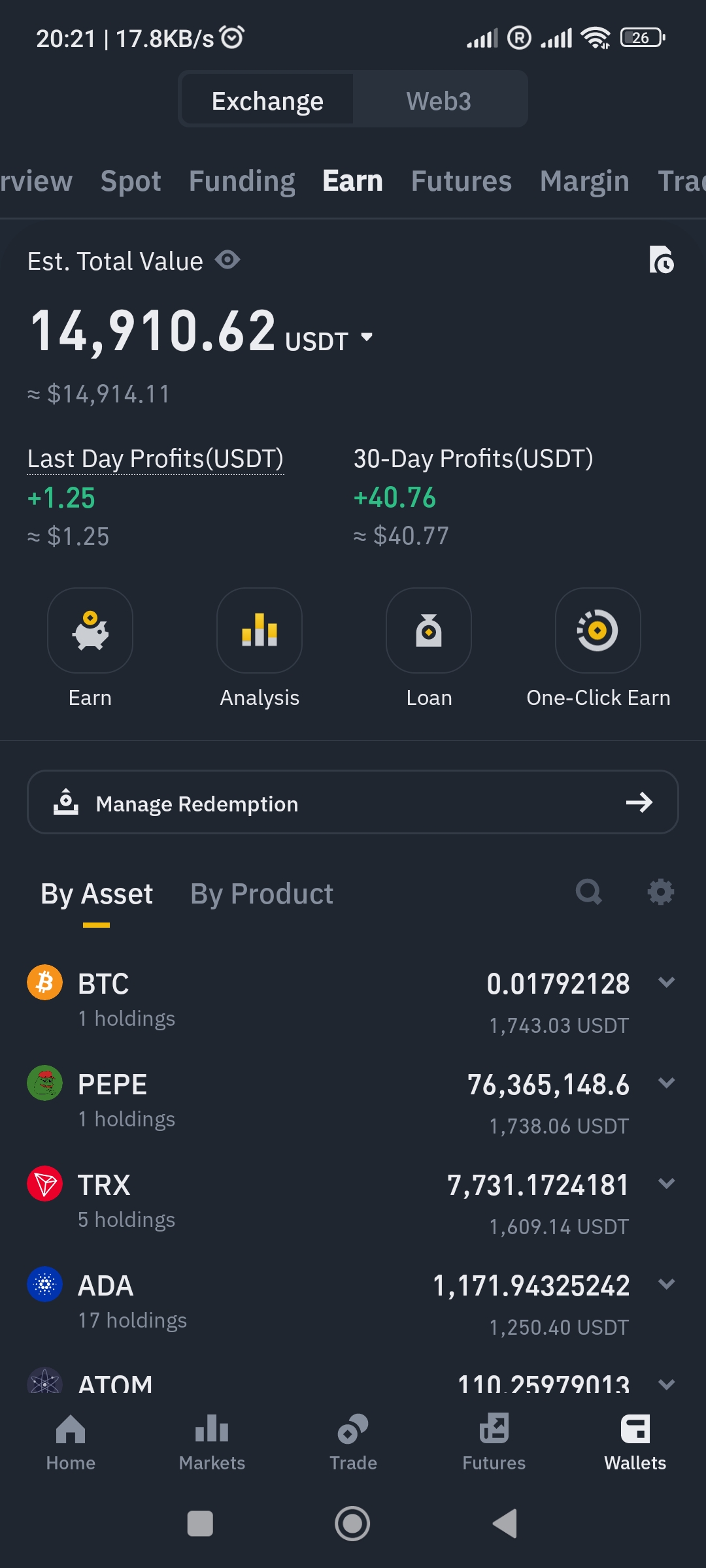
Task: Tap the system back button
Action: point(505,1524)
